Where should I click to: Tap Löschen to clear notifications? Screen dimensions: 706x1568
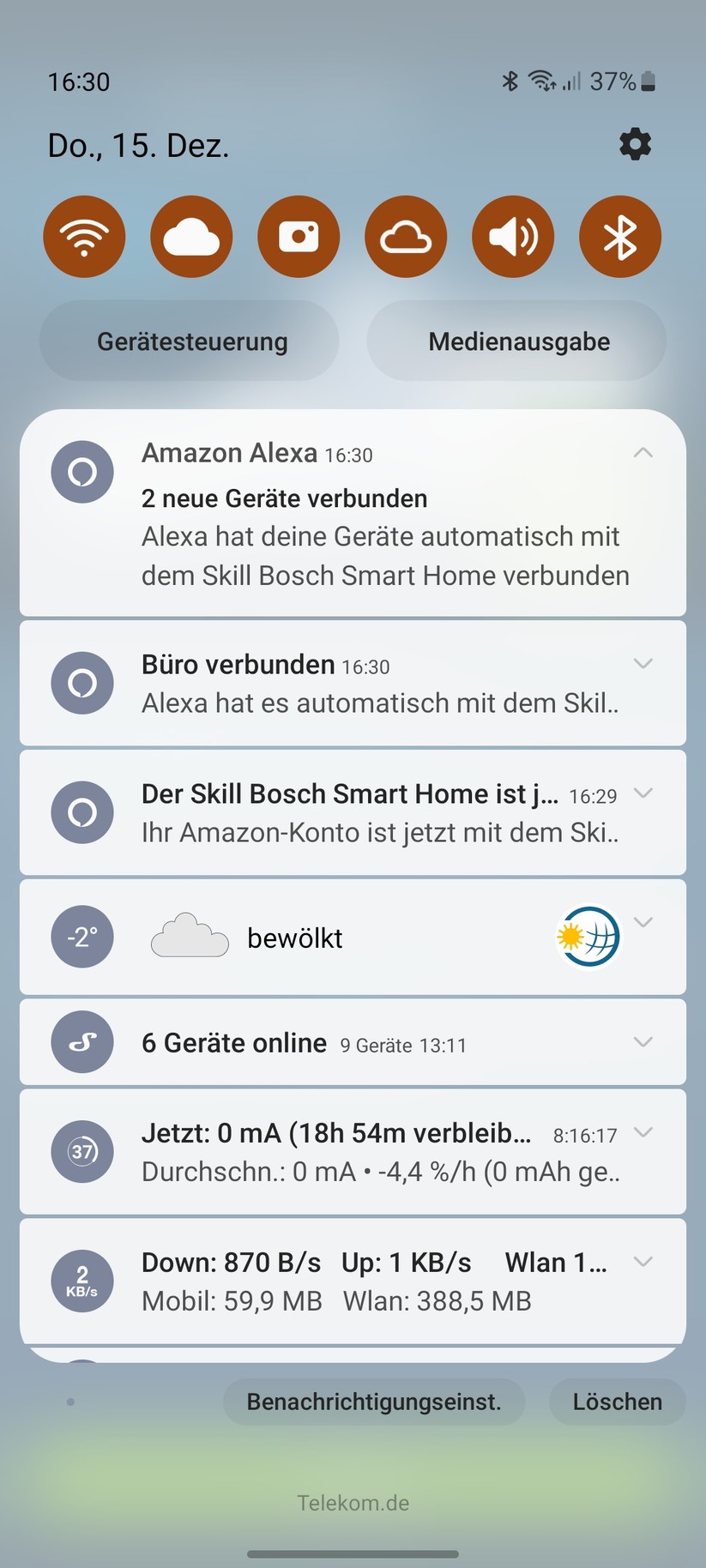point(617,1402)
